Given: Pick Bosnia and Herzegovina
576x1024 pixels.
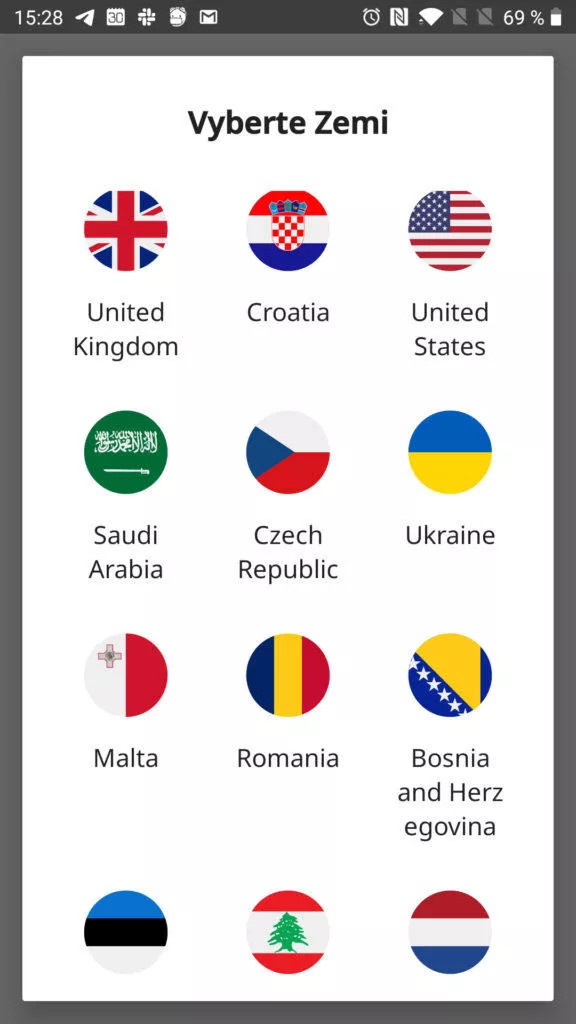Looking at the screenshot, I should tap(450, 675).
